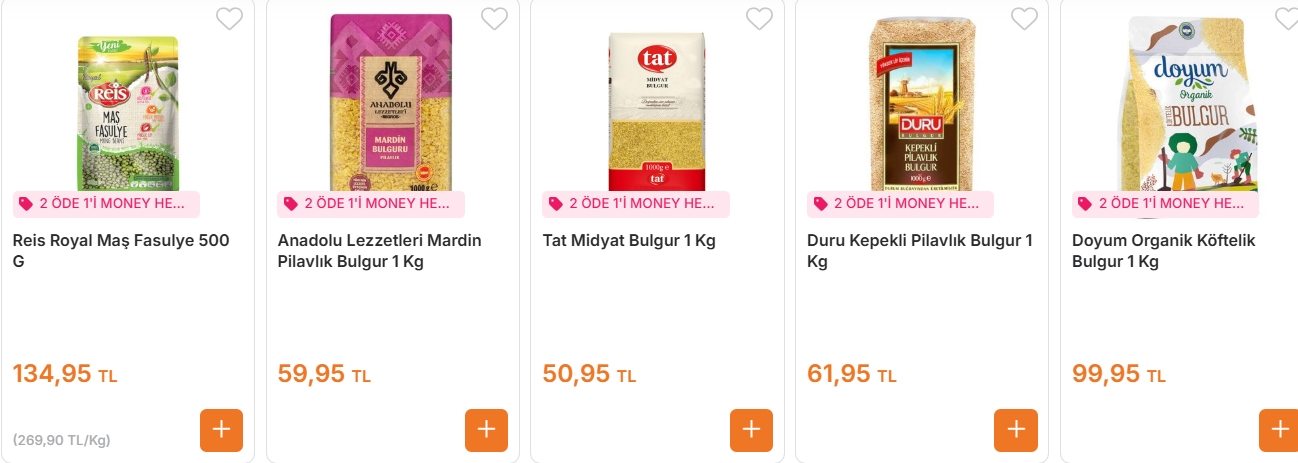Add Reis Royal Maş Fasulye to favorites
Screen dimensions: 1298x463
(x=229, y=19)
